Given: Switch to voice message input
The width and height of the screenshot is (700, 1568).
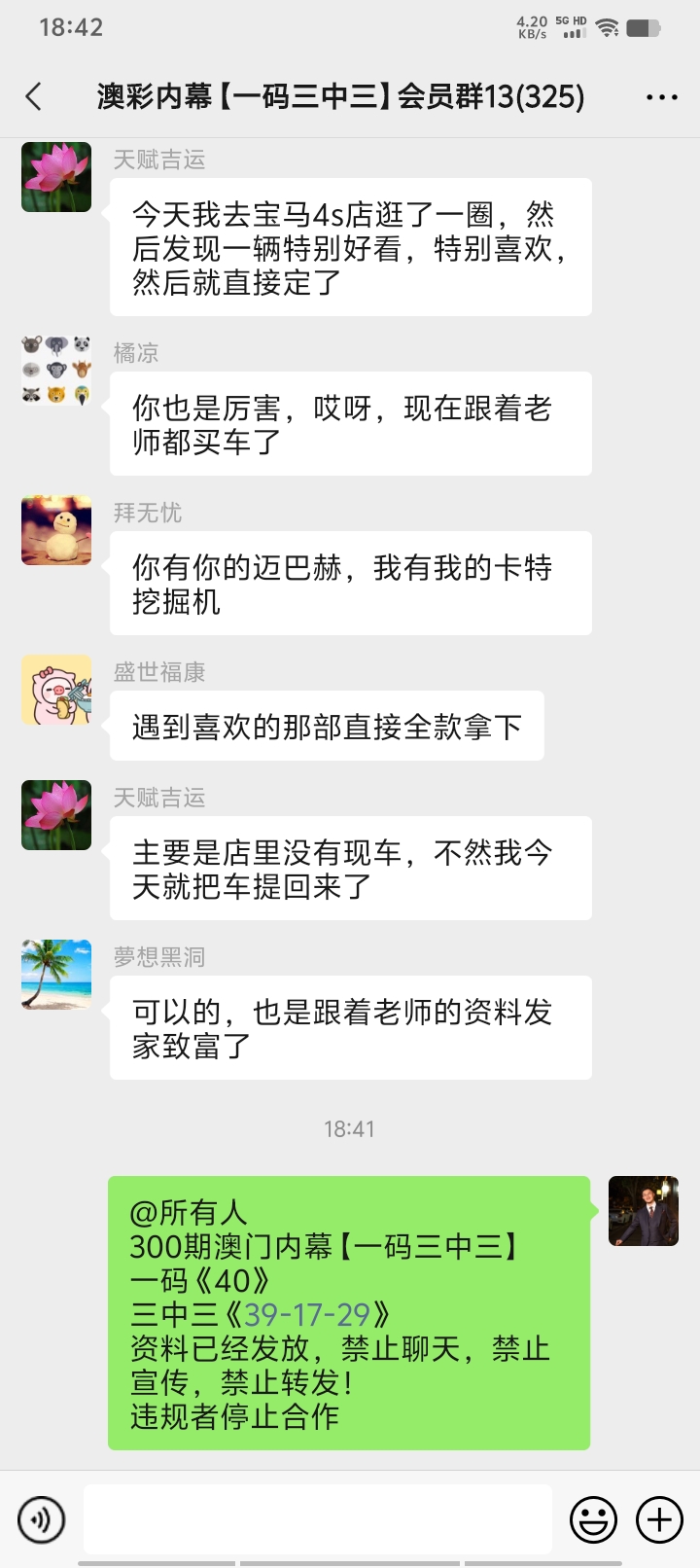Looking at the screenshot, I should pyautogui.click(x=41, y=1518).
